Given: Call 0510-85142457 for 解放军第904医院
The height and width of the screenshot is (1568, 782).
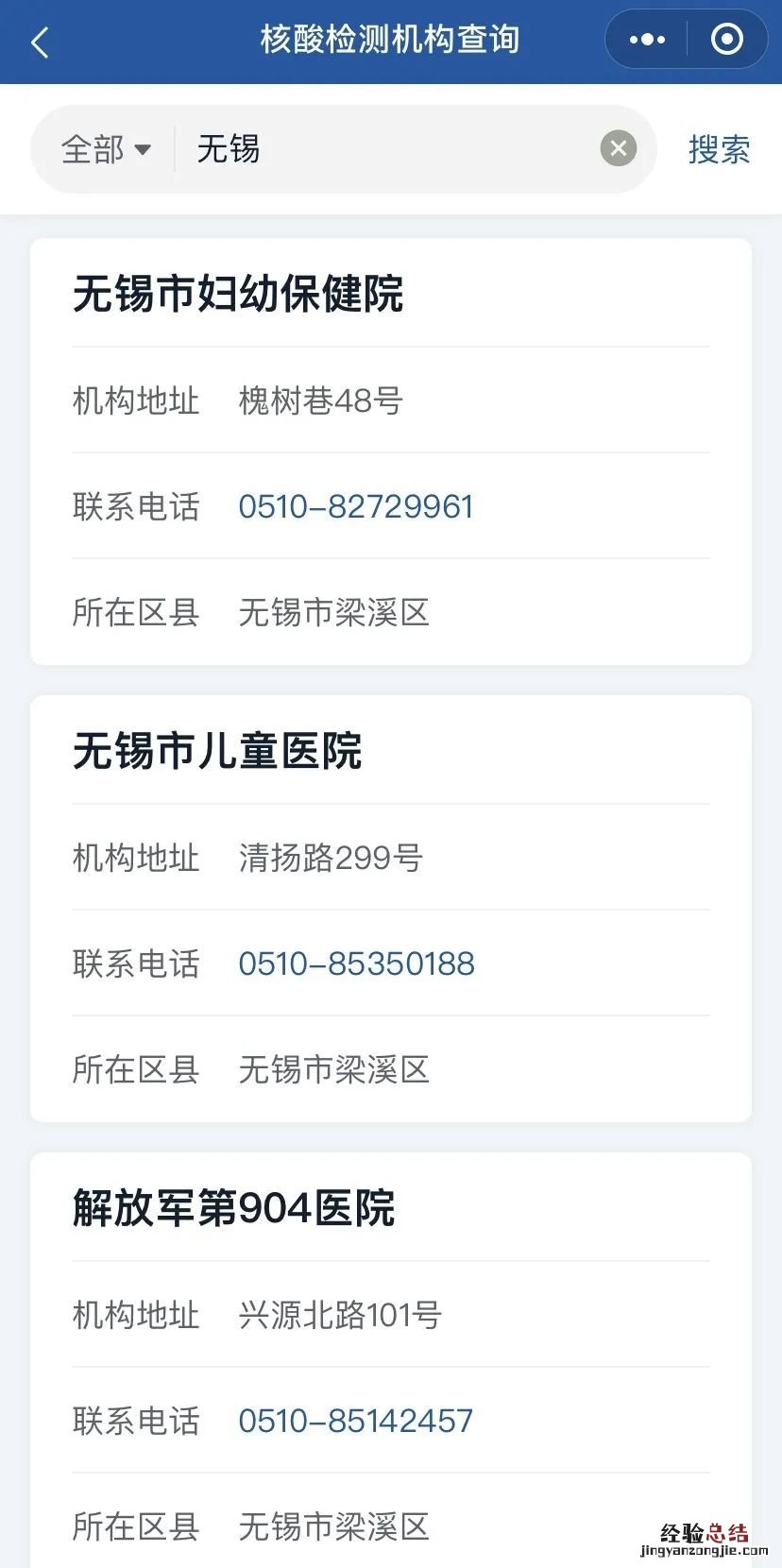Looking at the screenshot, I should click(x=355, y=1421).
